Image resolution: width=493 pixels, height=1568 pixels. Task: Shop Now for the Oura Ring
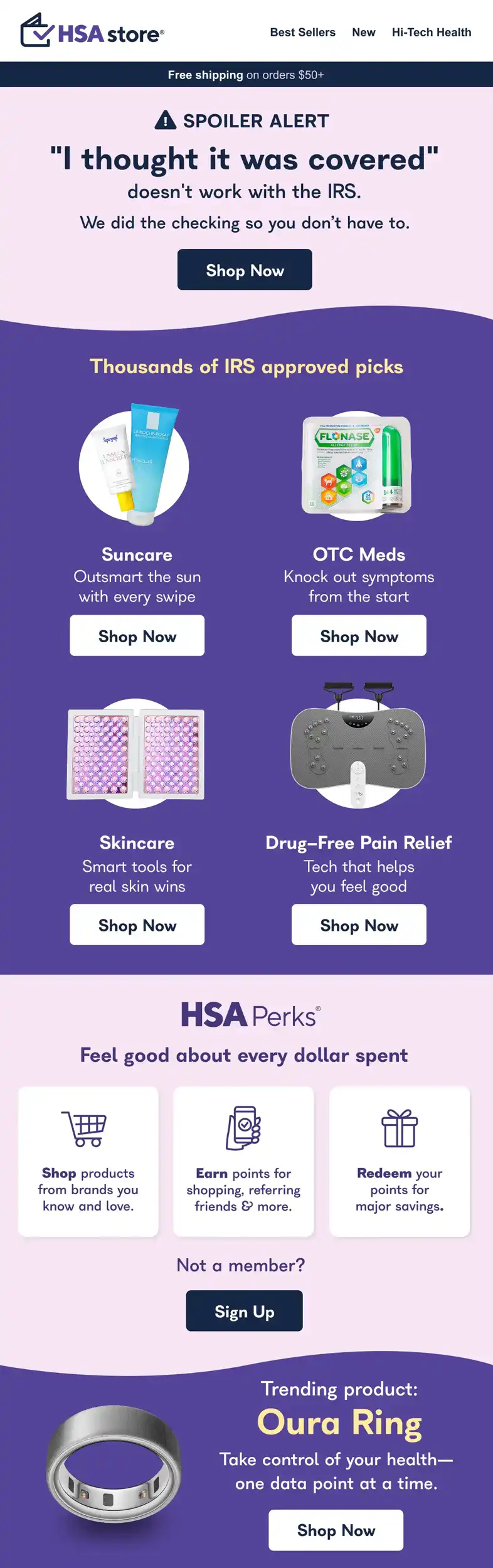coord(336,1530)
